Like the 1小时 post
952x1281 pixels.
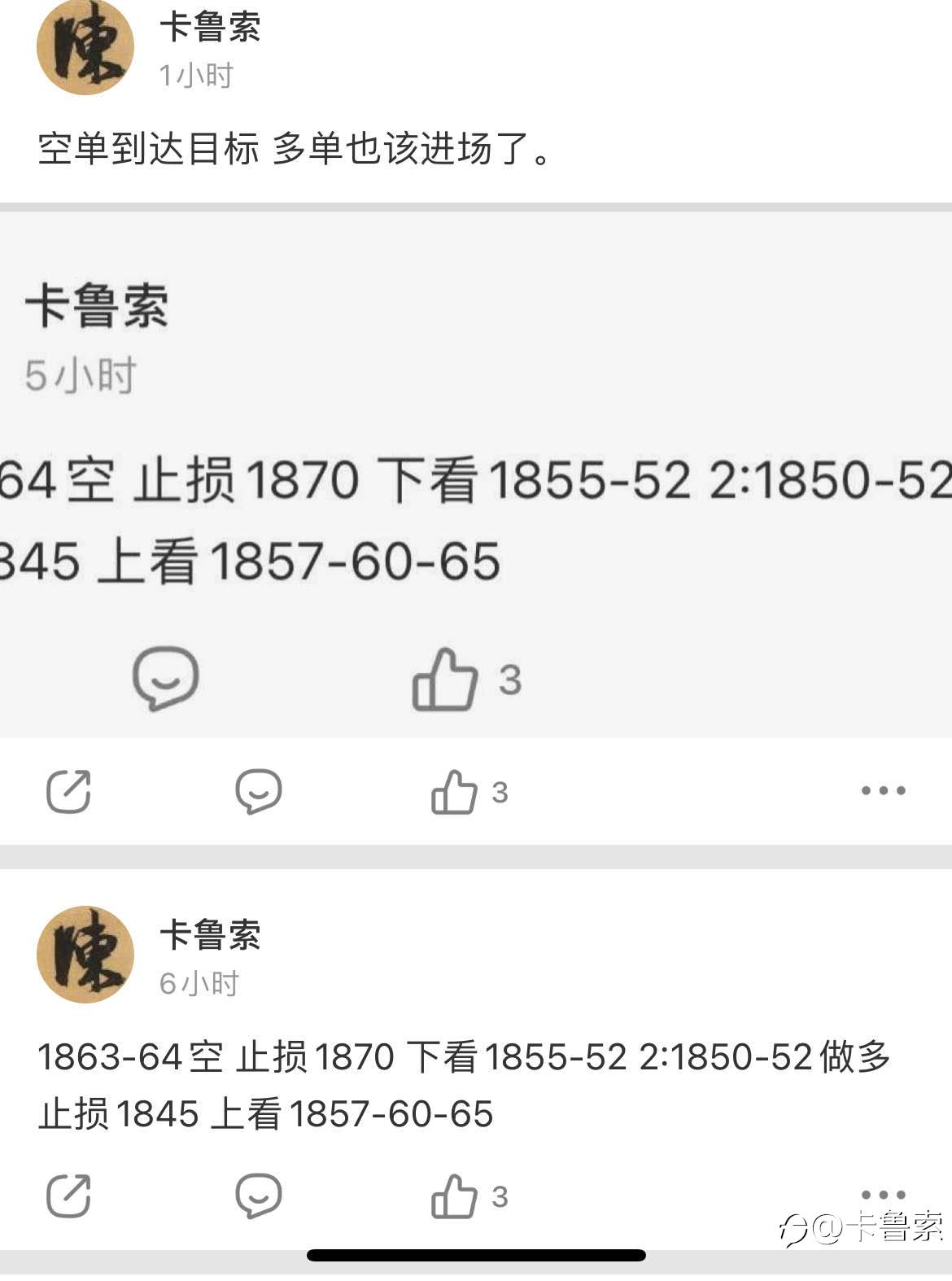click(455, 791)
